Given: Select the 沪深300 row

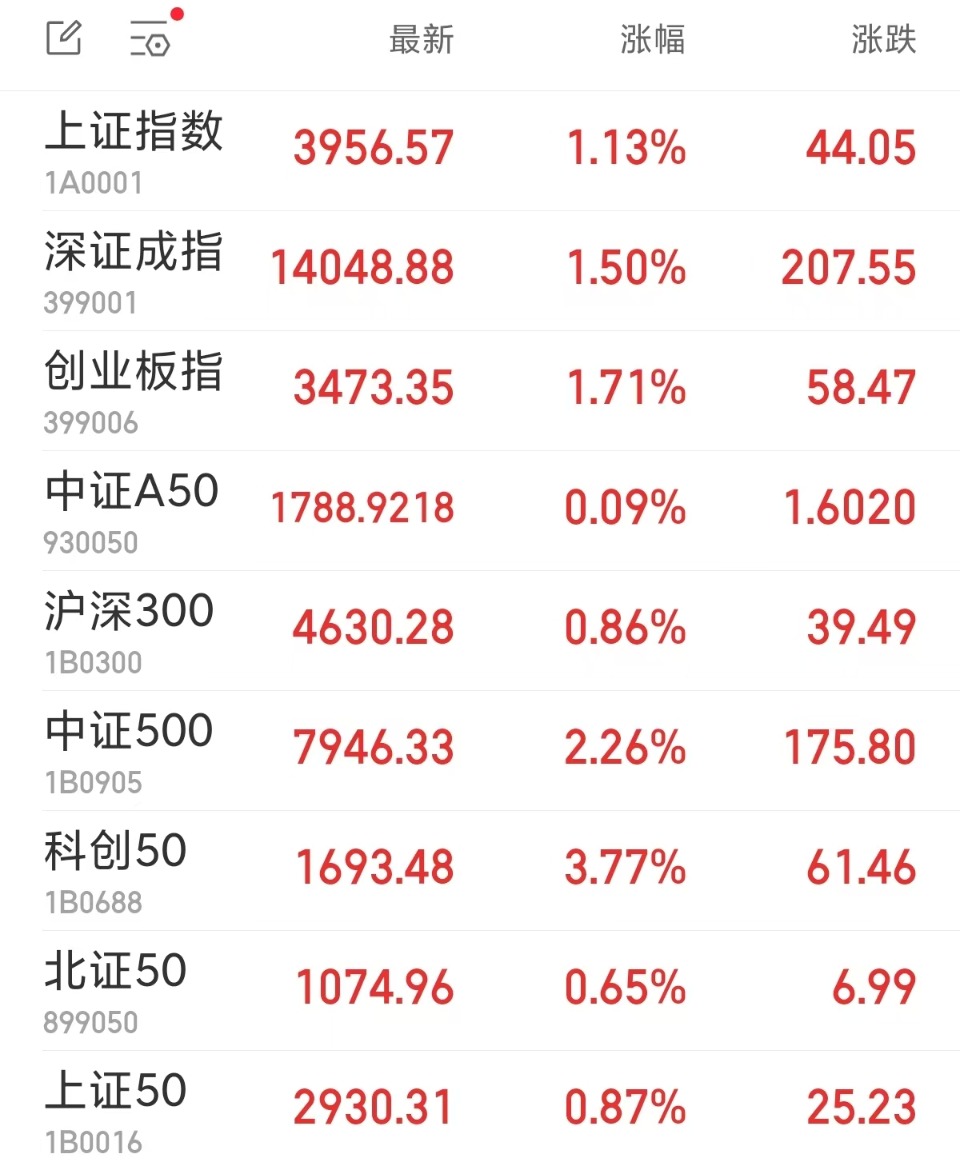Looking at the screenshot, I should [480, 631].
